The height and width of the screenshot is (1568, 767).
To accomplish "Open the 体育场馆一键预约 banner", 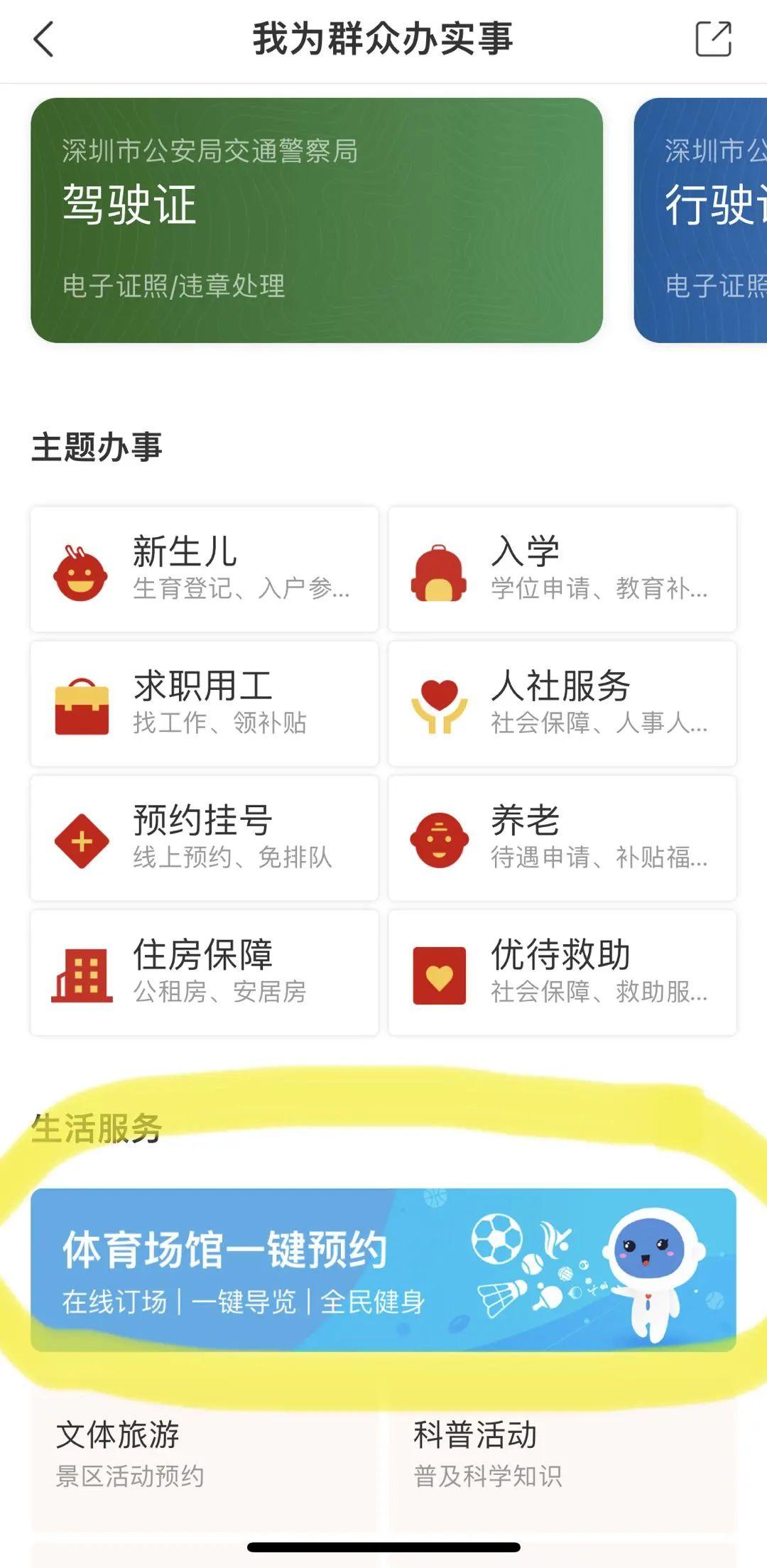I will pos(383,1270).
